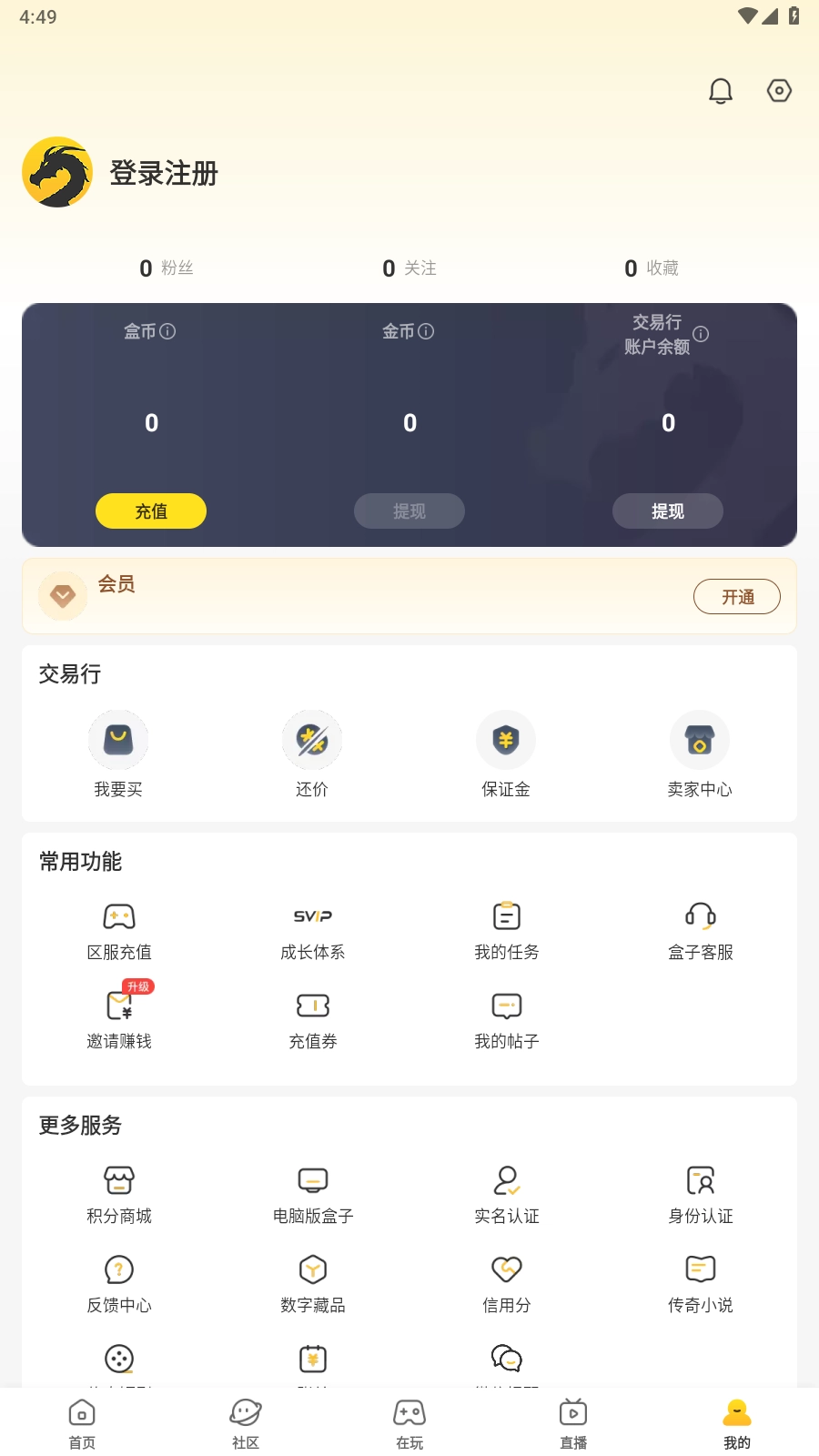Open the 直播 live tab
The height and width of the screenshot is (1456, 819).
click(x=572, y=1422)
